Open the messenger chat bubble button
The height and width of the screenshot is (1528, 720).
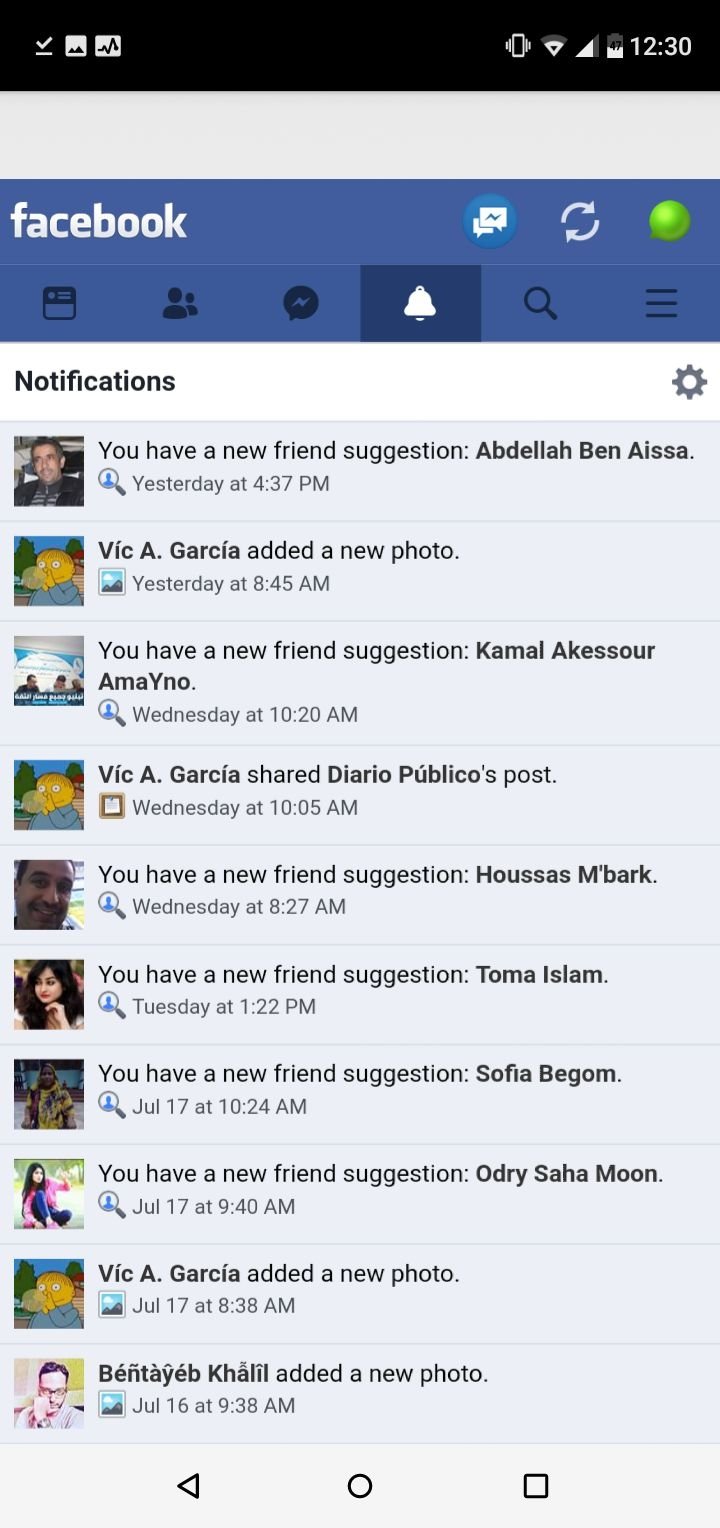point(490,221)
